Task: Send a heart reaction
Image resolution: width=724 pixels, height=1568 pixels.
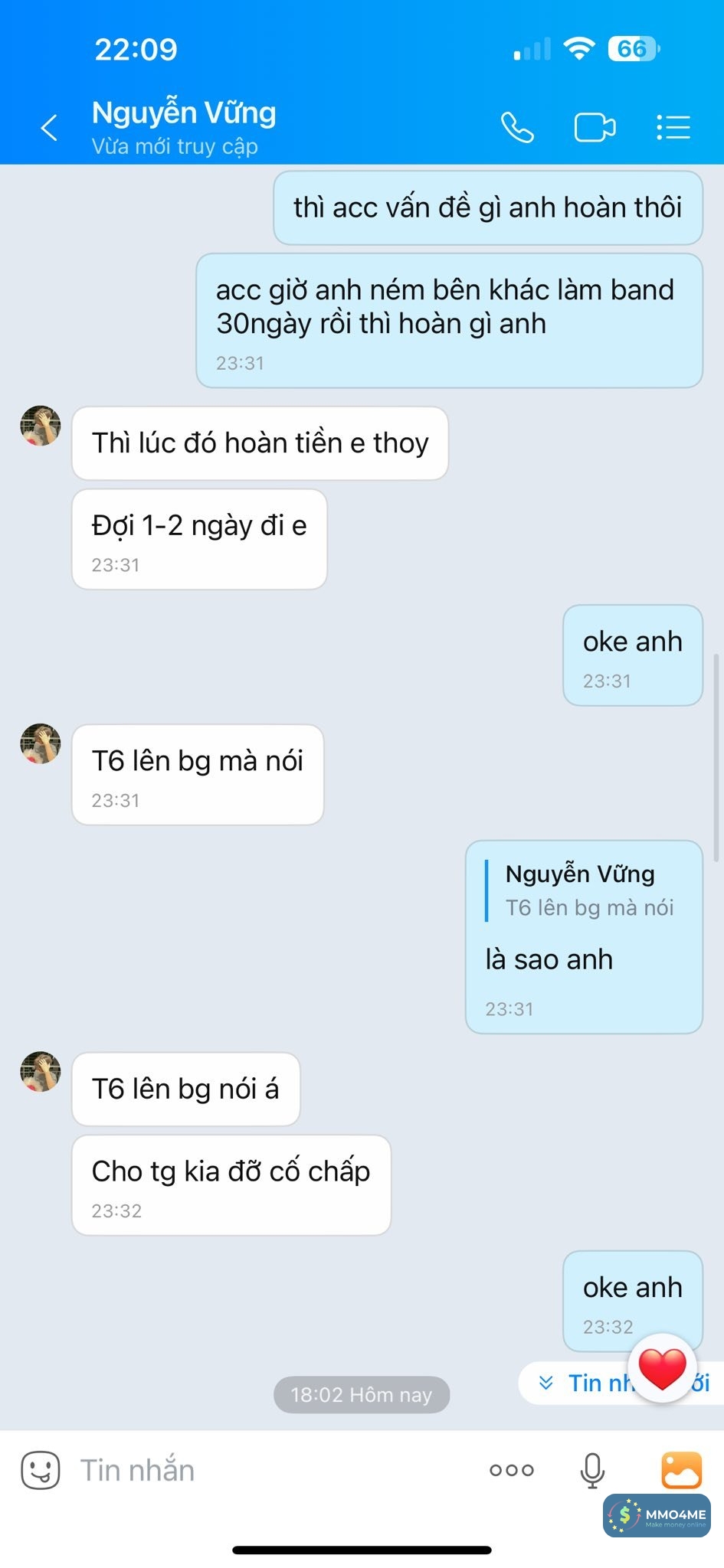Action: (x=662, y=1369)
